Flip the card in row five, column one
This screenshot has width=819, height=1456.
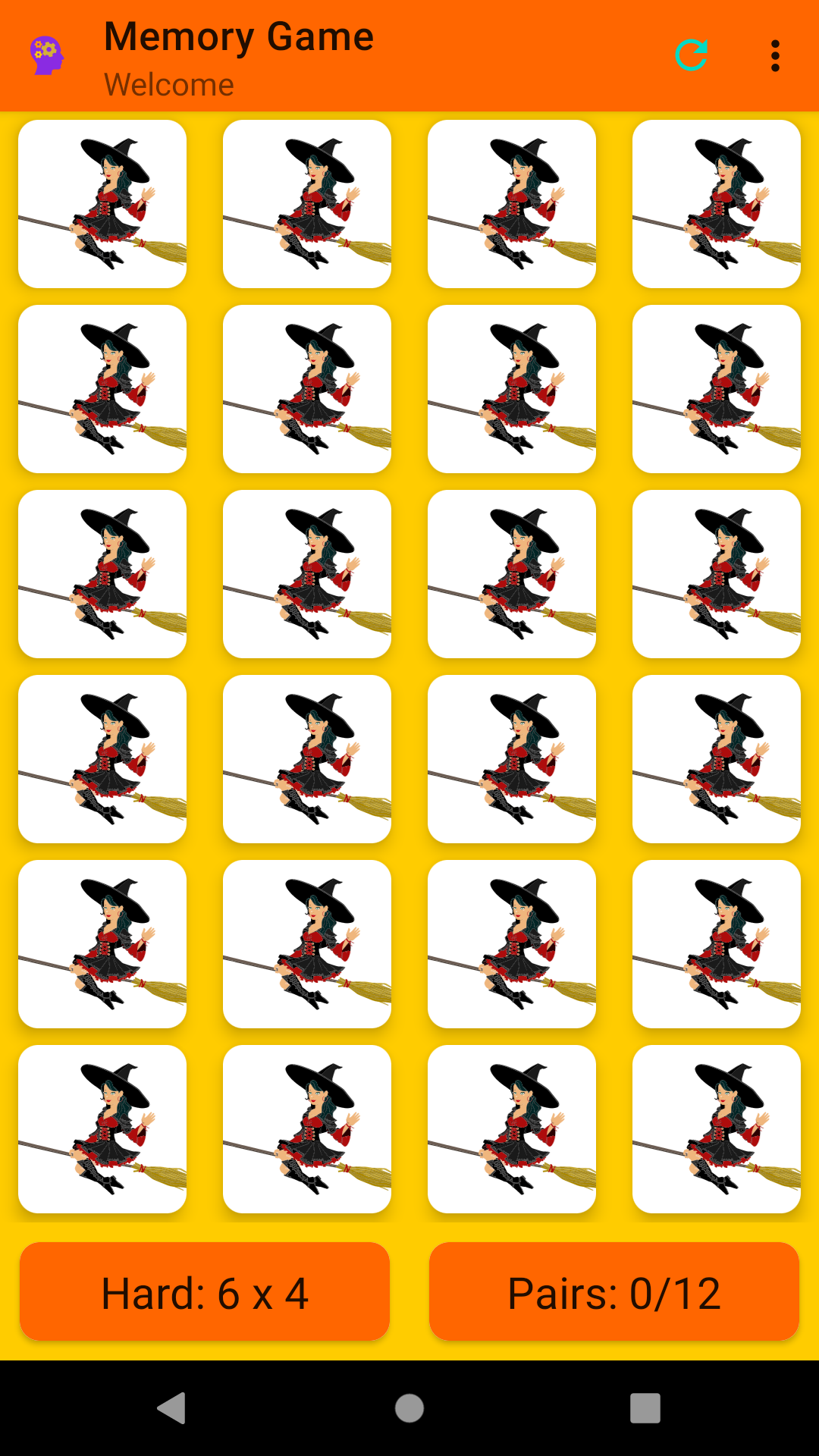[102, 943]
